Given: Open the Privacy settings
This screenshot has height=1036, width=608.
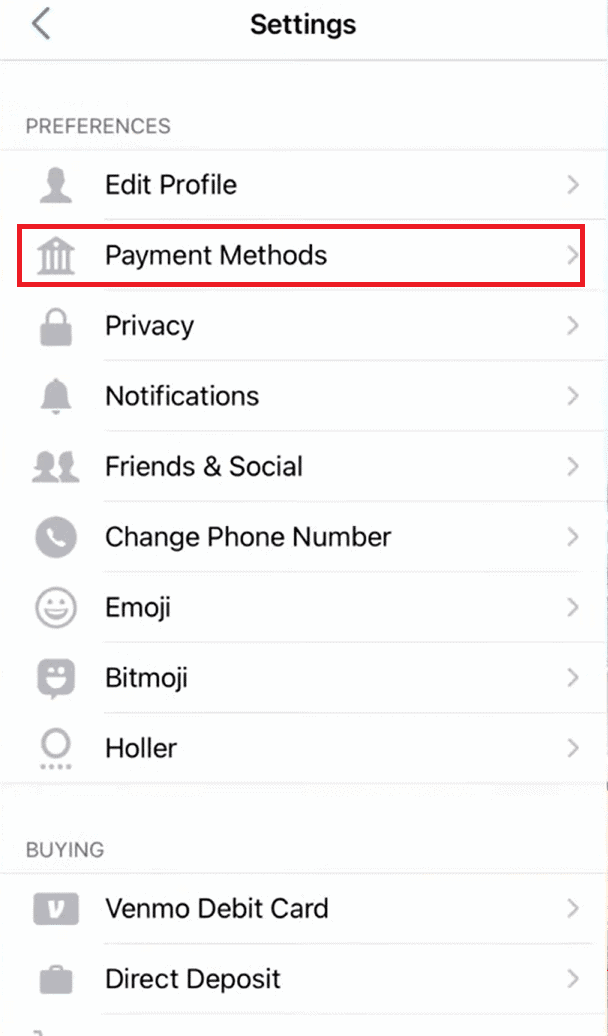Looking at the screenshot, I should point(304,326).
